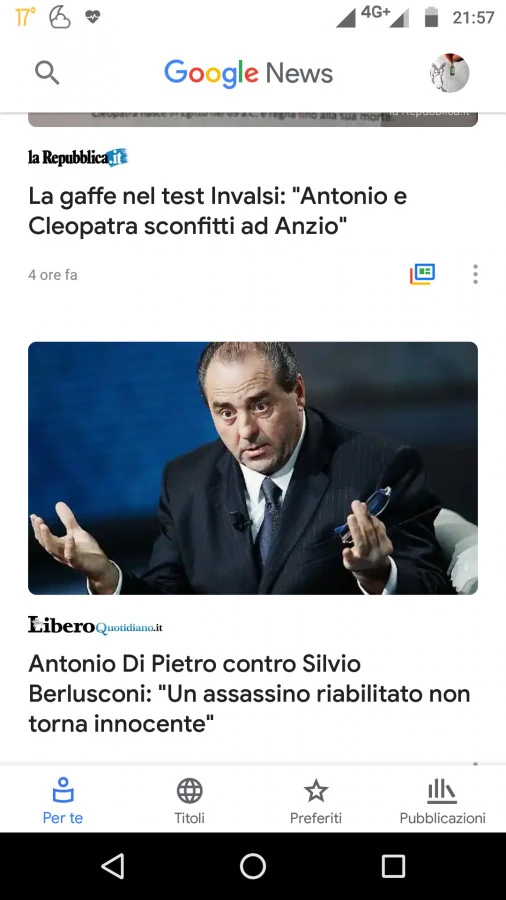Switch to the Preferiti tab
The width and height of the screenshot is (506, 900).
(316, 800)
